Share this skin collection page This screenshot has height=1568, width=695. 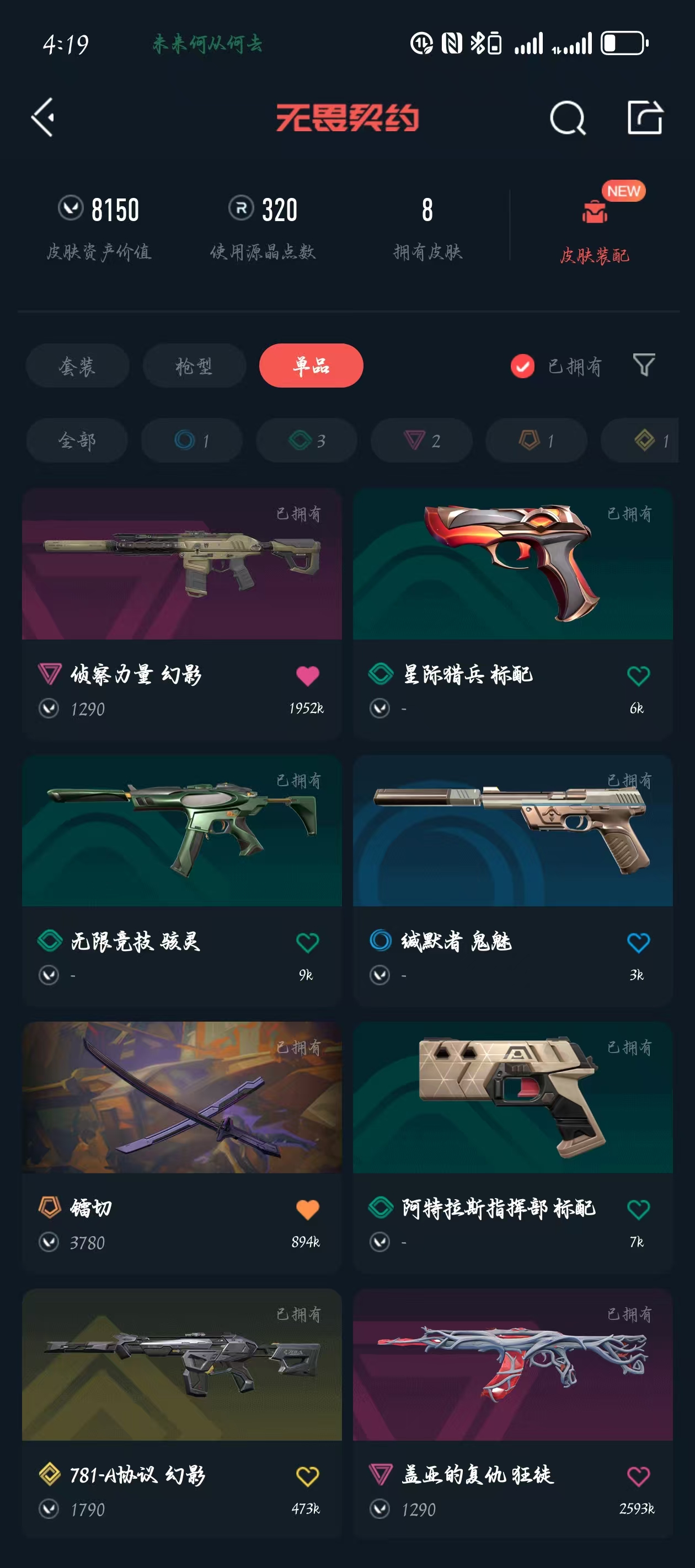(x=644, y=117)
